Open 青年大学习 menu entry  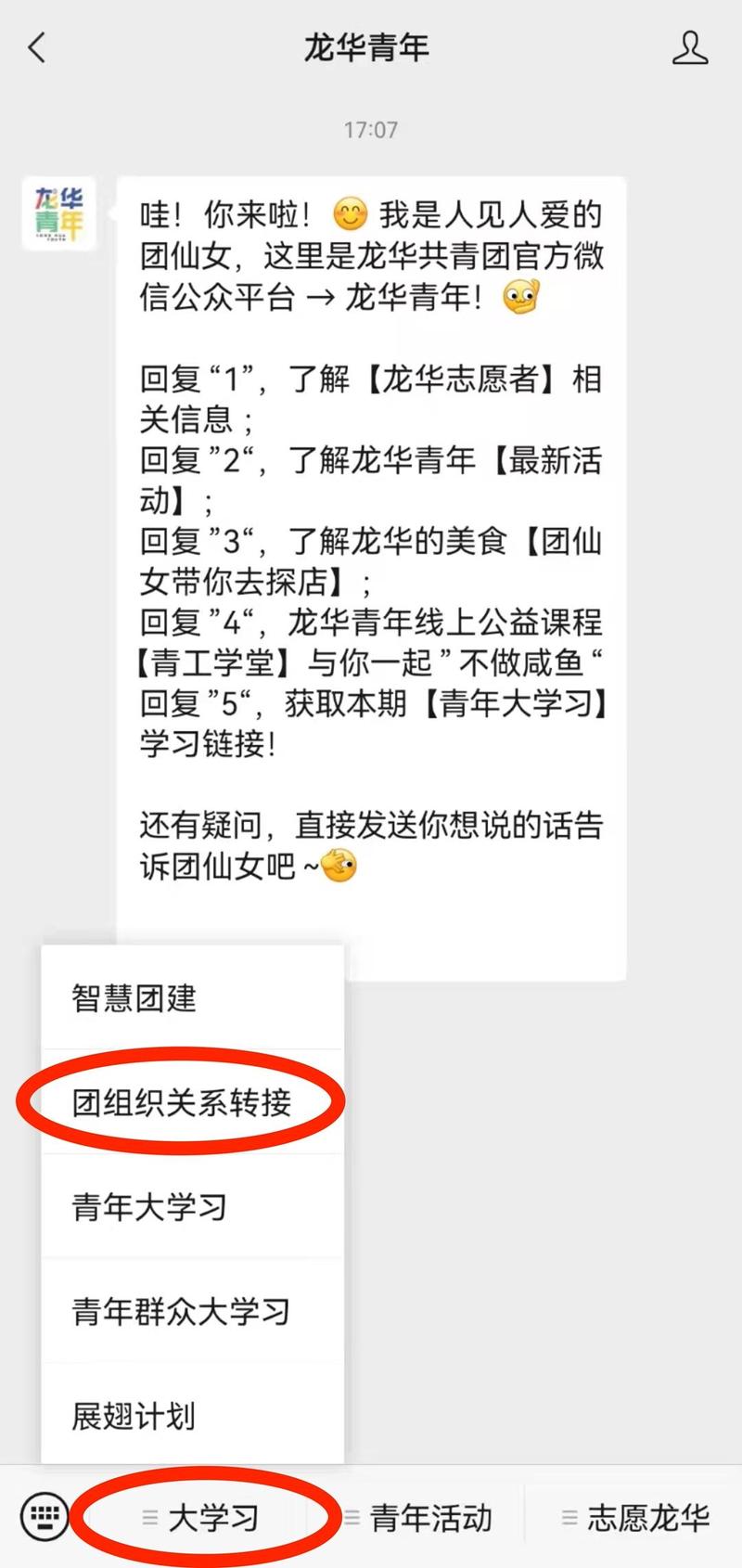tap(192, 1207)
